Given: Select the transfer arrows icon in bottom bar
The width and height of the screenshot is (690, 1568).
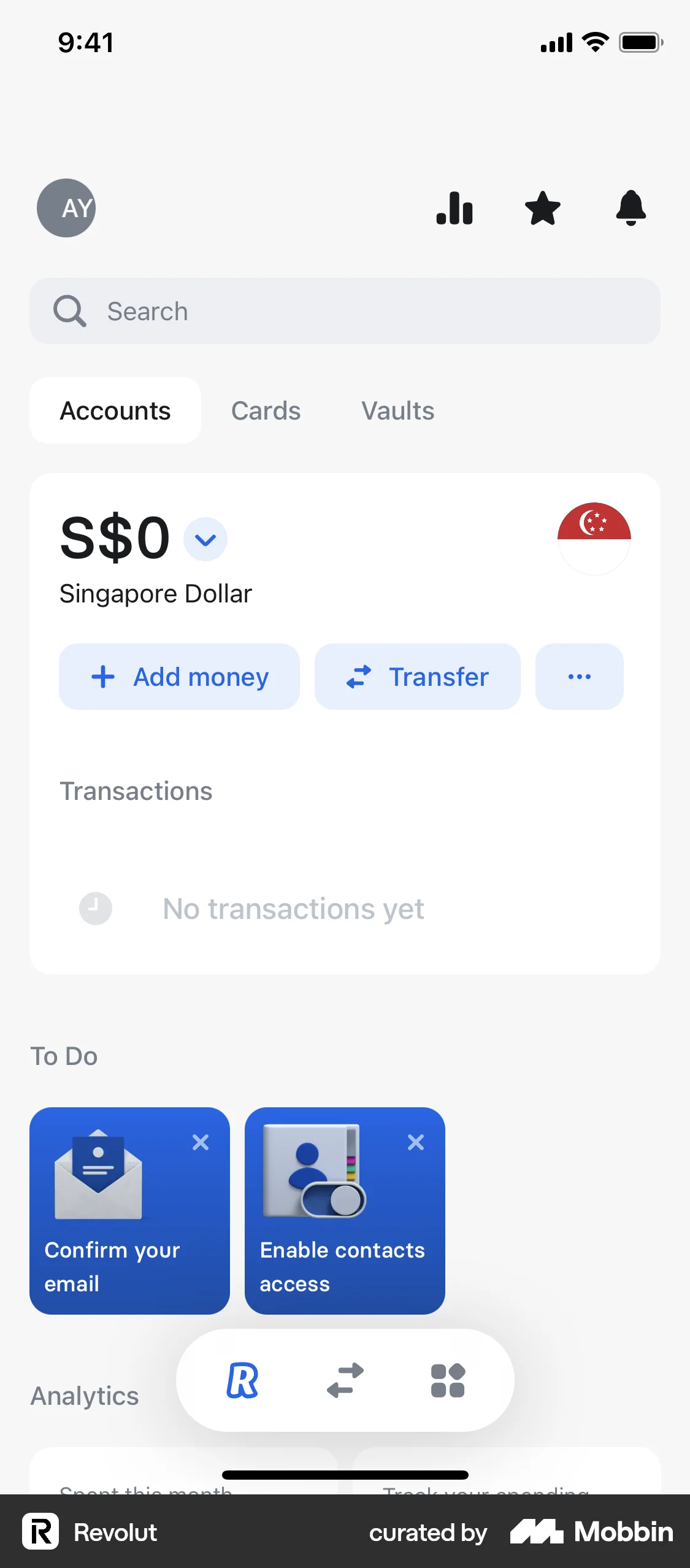Looking at the screenshot, I should click(345, 1380).
